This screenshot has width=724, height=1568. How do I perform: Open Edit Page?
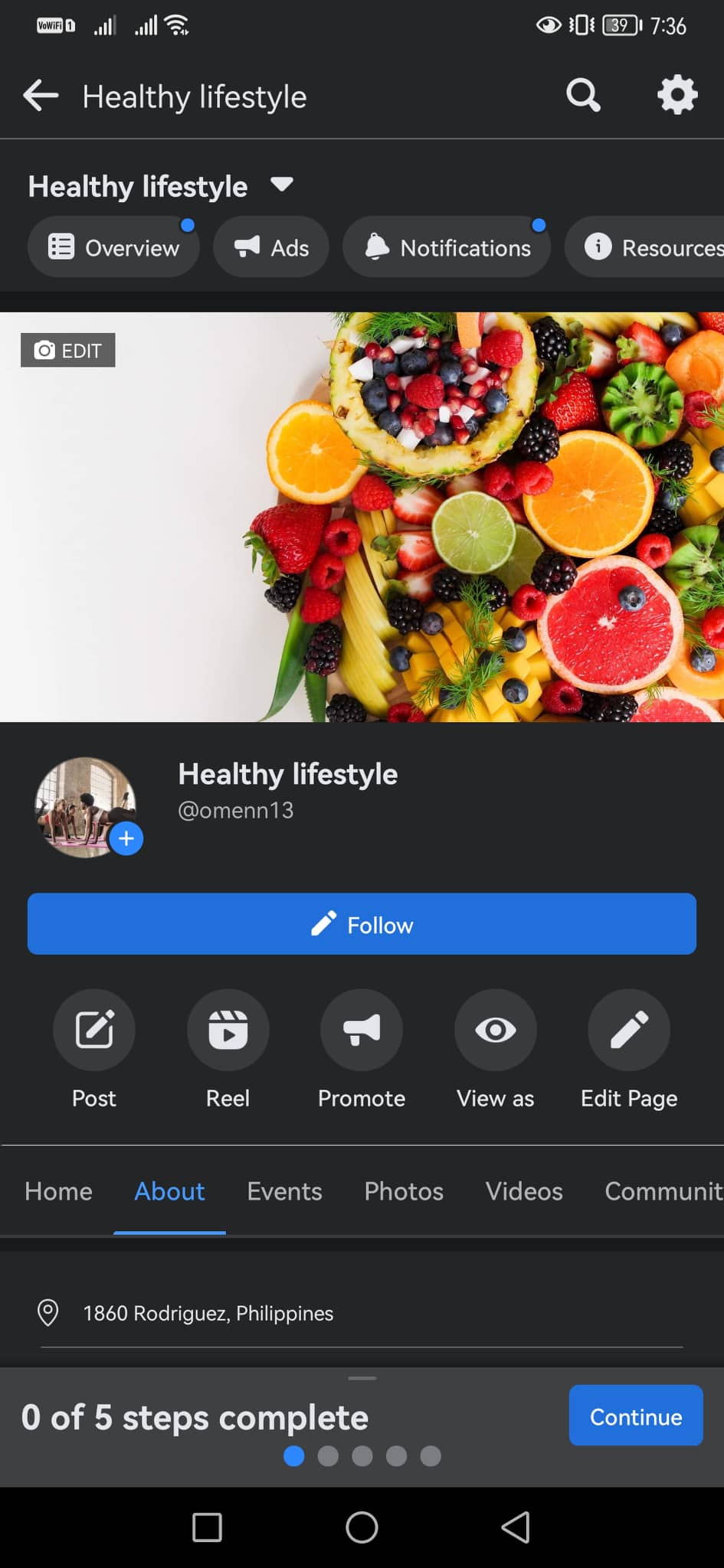(628, 1030)
